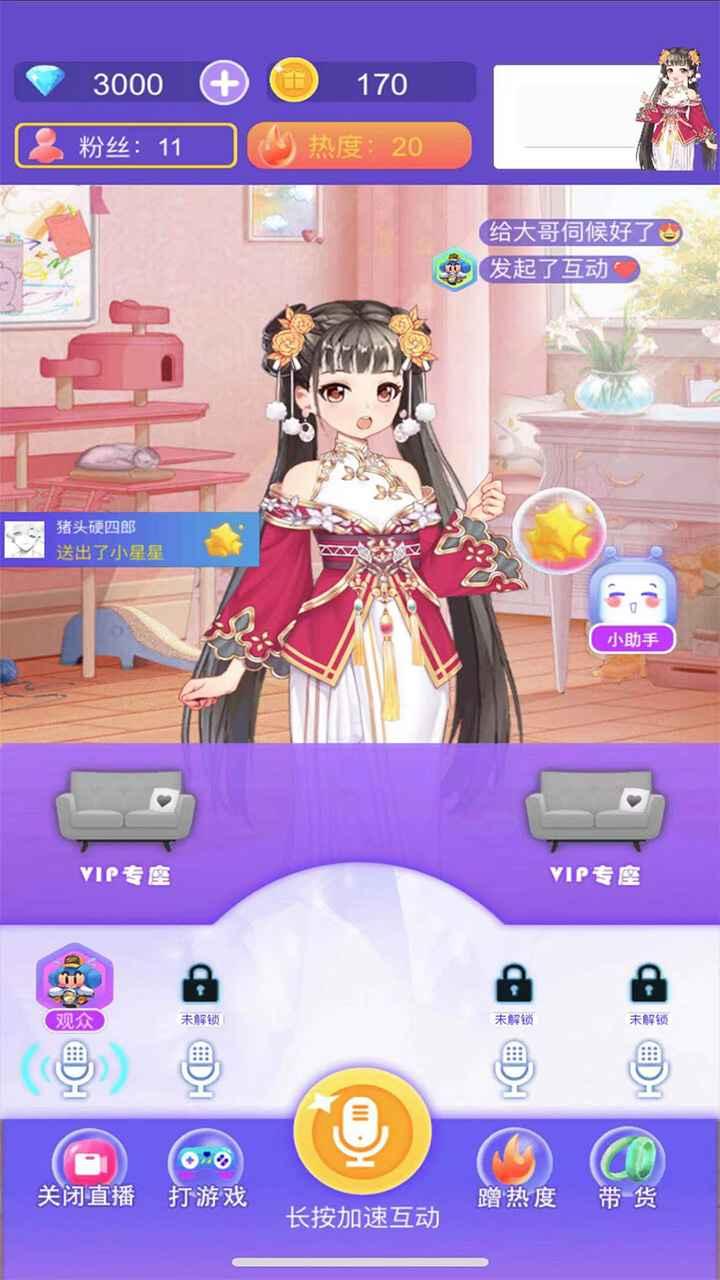The image size is (720, 1280).
Task: Select the right VIP专座 sofa seat
Action: [595, 826]
